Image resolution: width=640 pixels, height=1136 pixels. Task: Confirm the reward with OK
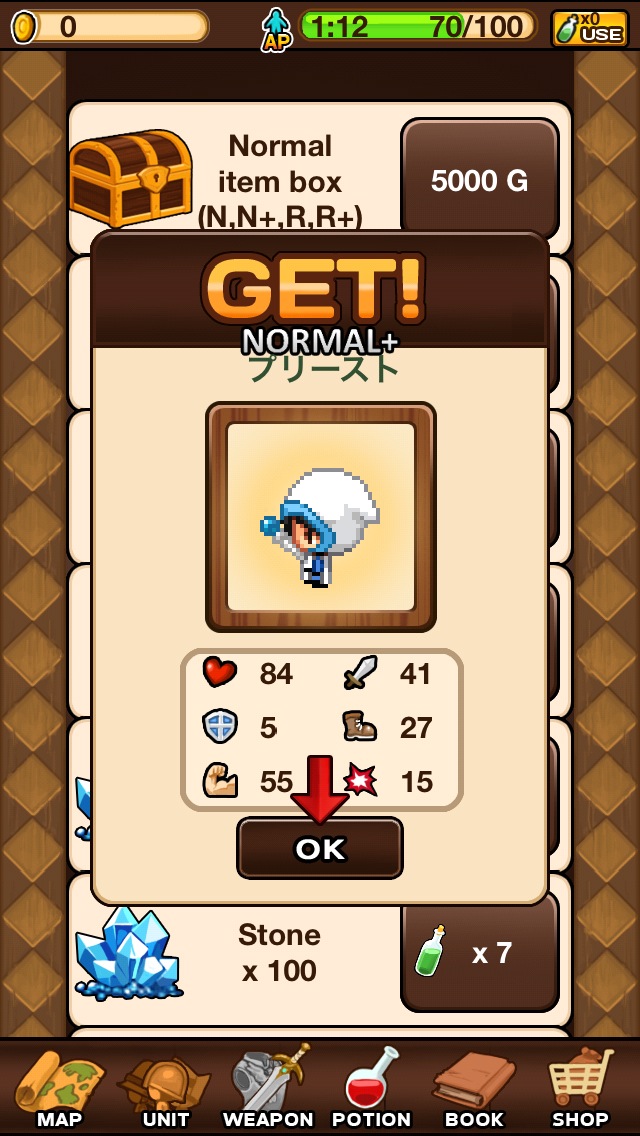coord(320,848)
